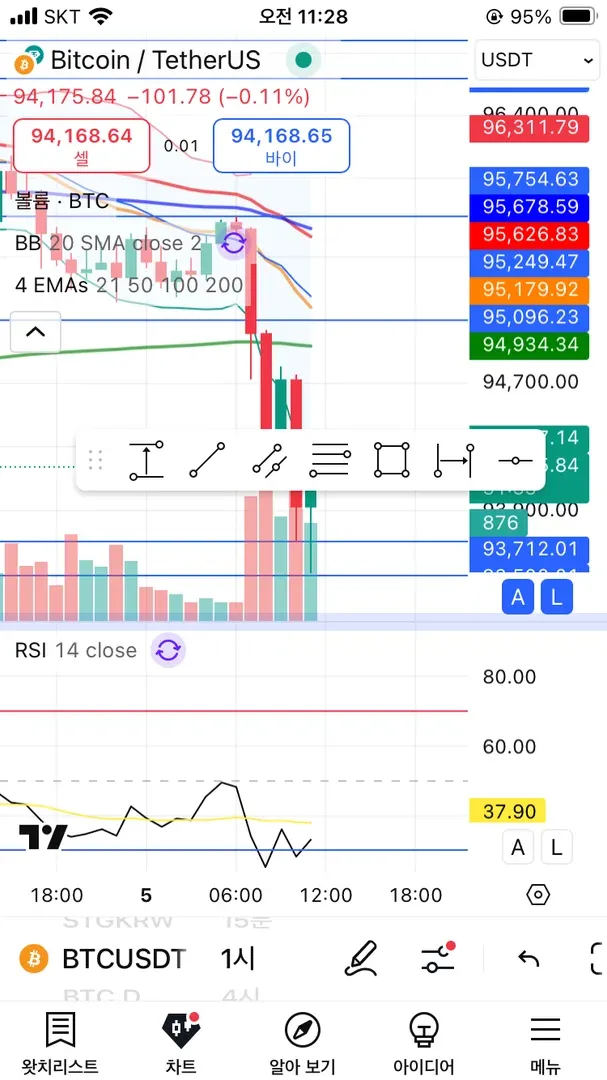Select the rectangle shape drawing tool
This screenshot has height=1080, width=607.
pos(391,460)
